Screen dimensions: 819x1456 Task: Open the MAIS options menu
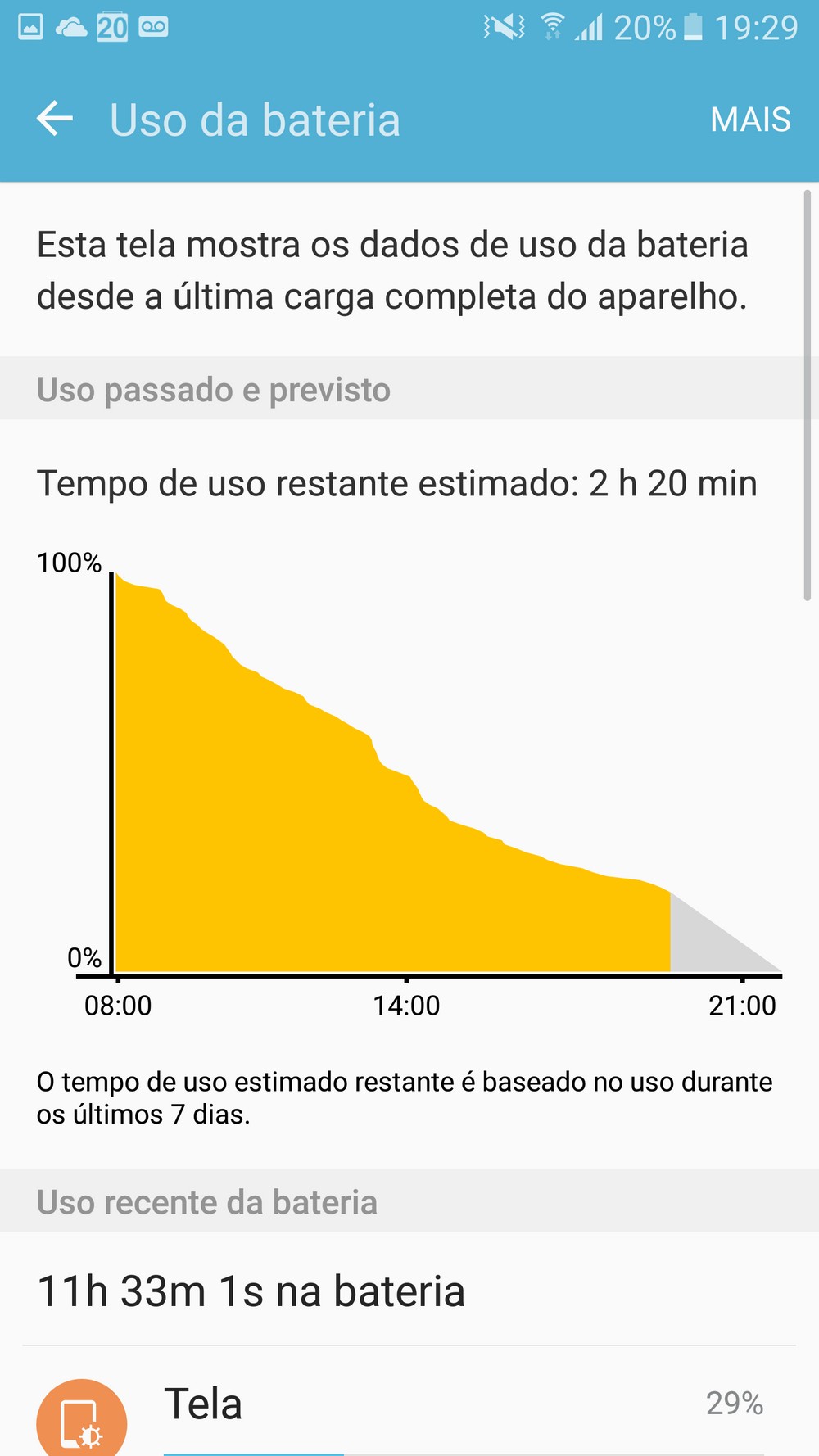[x=750, y=120]
